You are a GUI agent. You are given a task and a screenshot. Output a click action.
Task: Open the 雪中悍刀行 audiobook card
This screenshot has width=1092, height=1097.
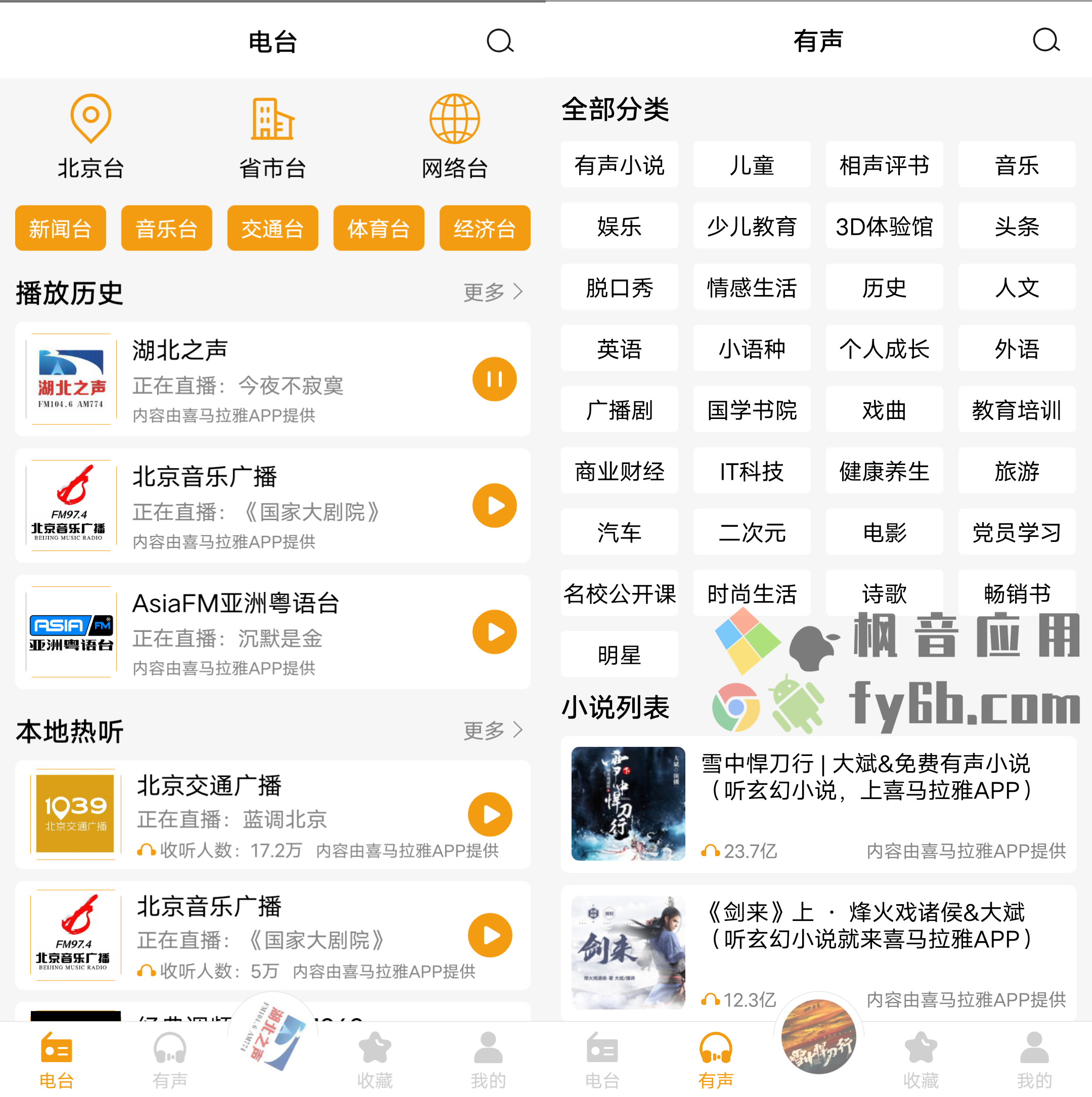point(818,804)
